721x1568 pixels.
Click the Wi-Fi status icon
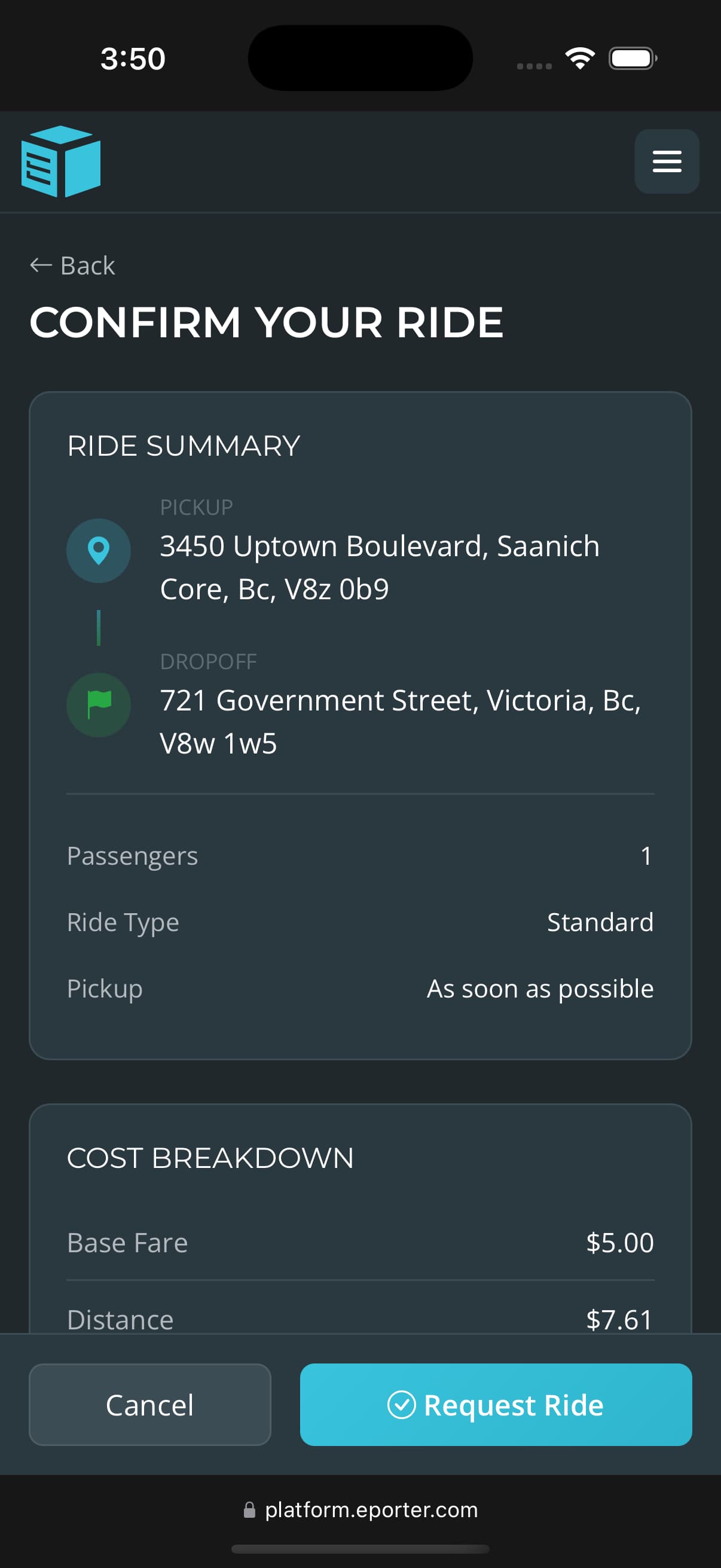[x=580, y=58]
